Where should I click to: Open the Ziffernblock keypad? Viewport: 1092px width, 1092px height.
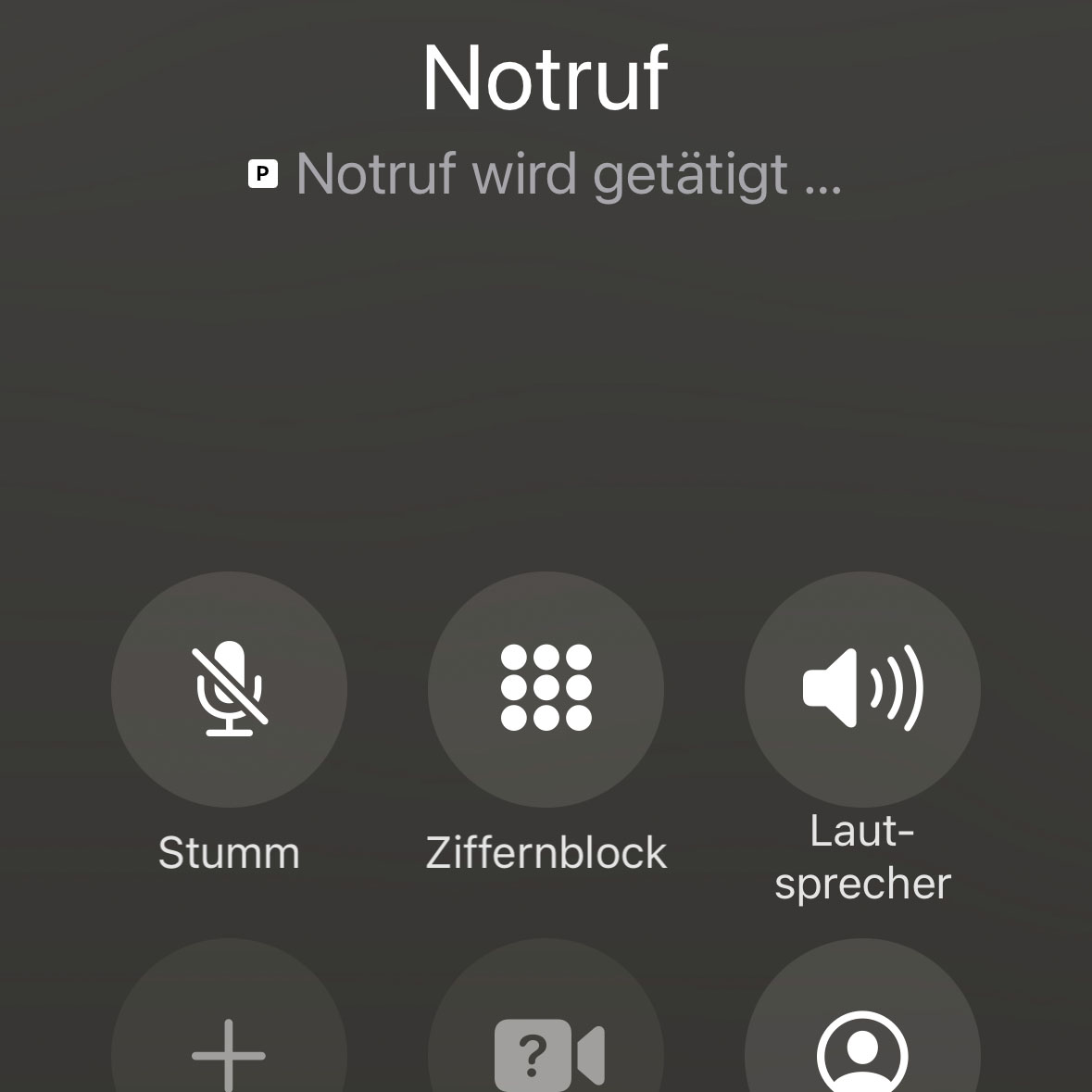click(546, 689)
